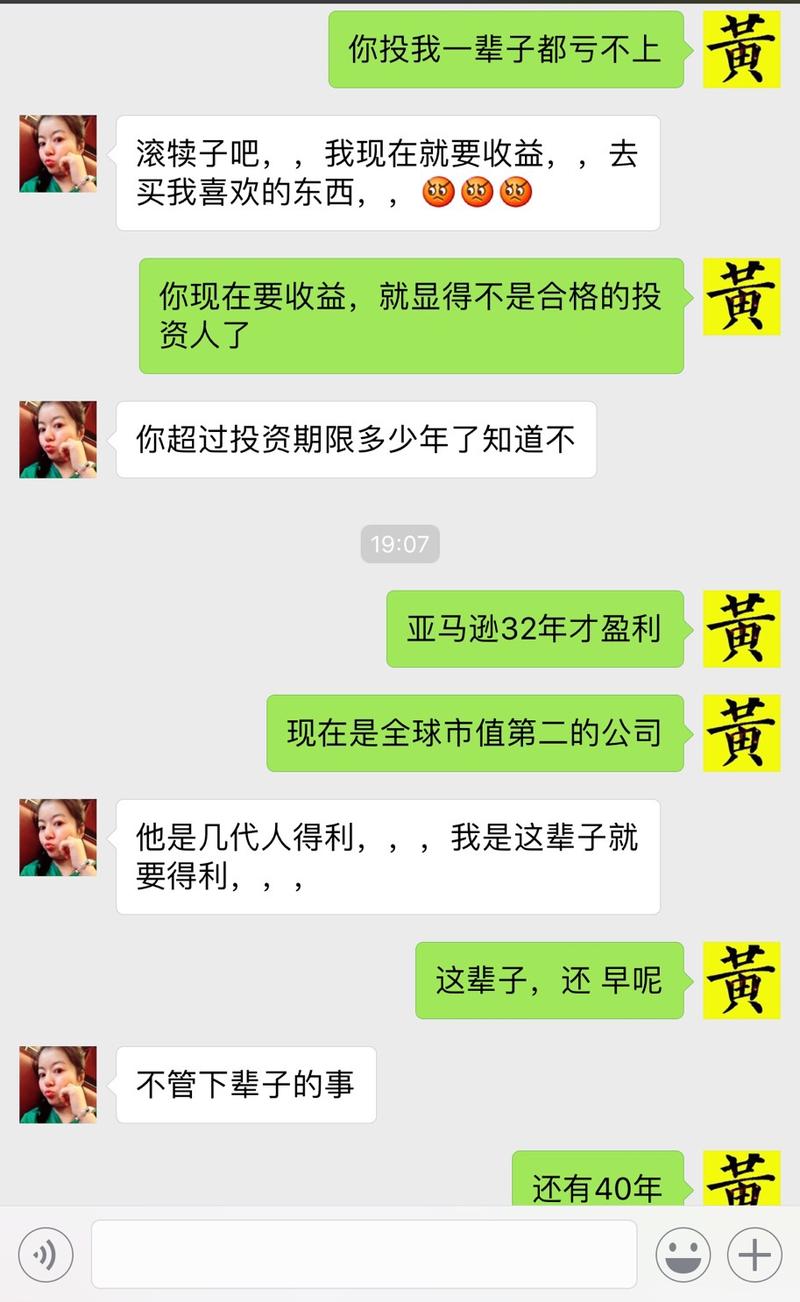Tap the 19:07 timestamp

[x=400, y=544]
